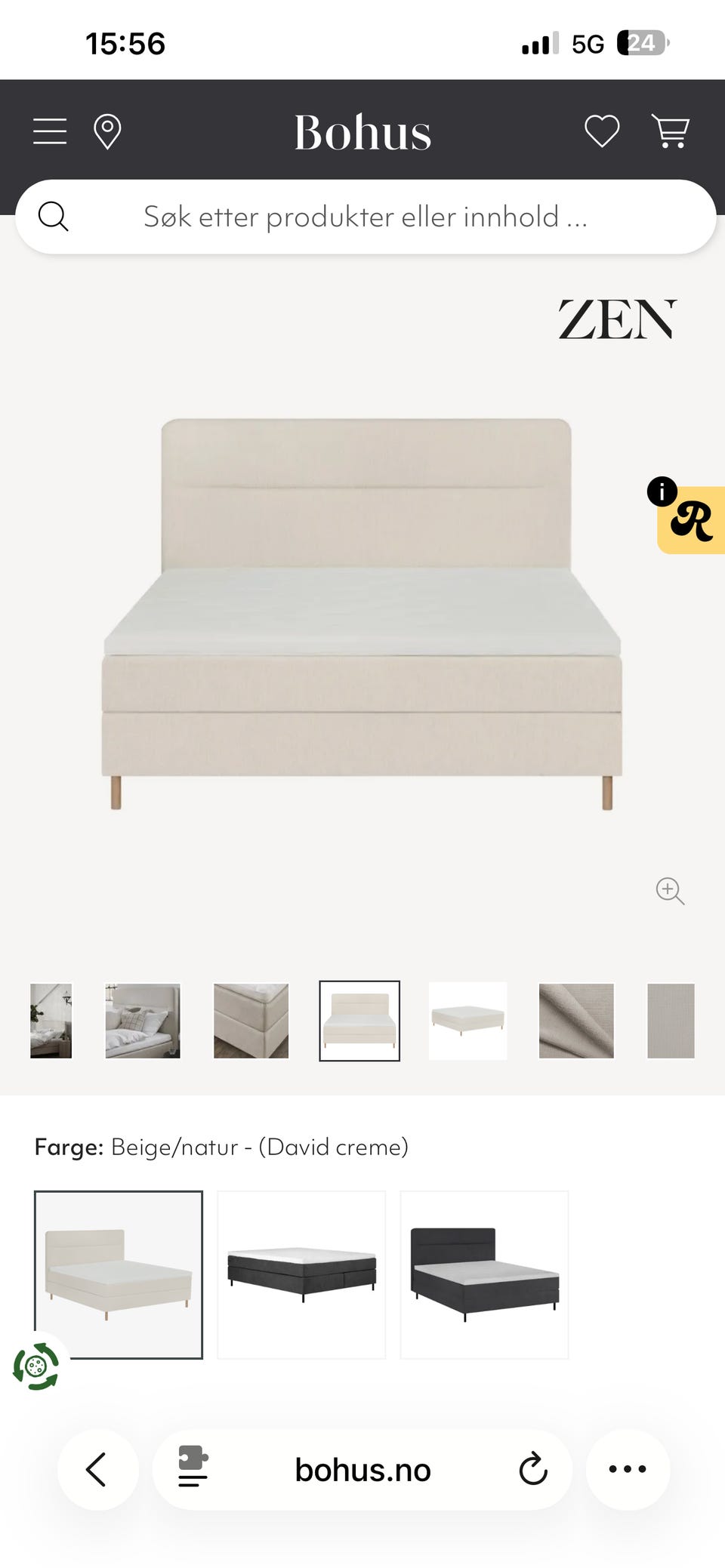Open the R info badge
This screenshot has width=725, height=1568.
tap(686, 516)
